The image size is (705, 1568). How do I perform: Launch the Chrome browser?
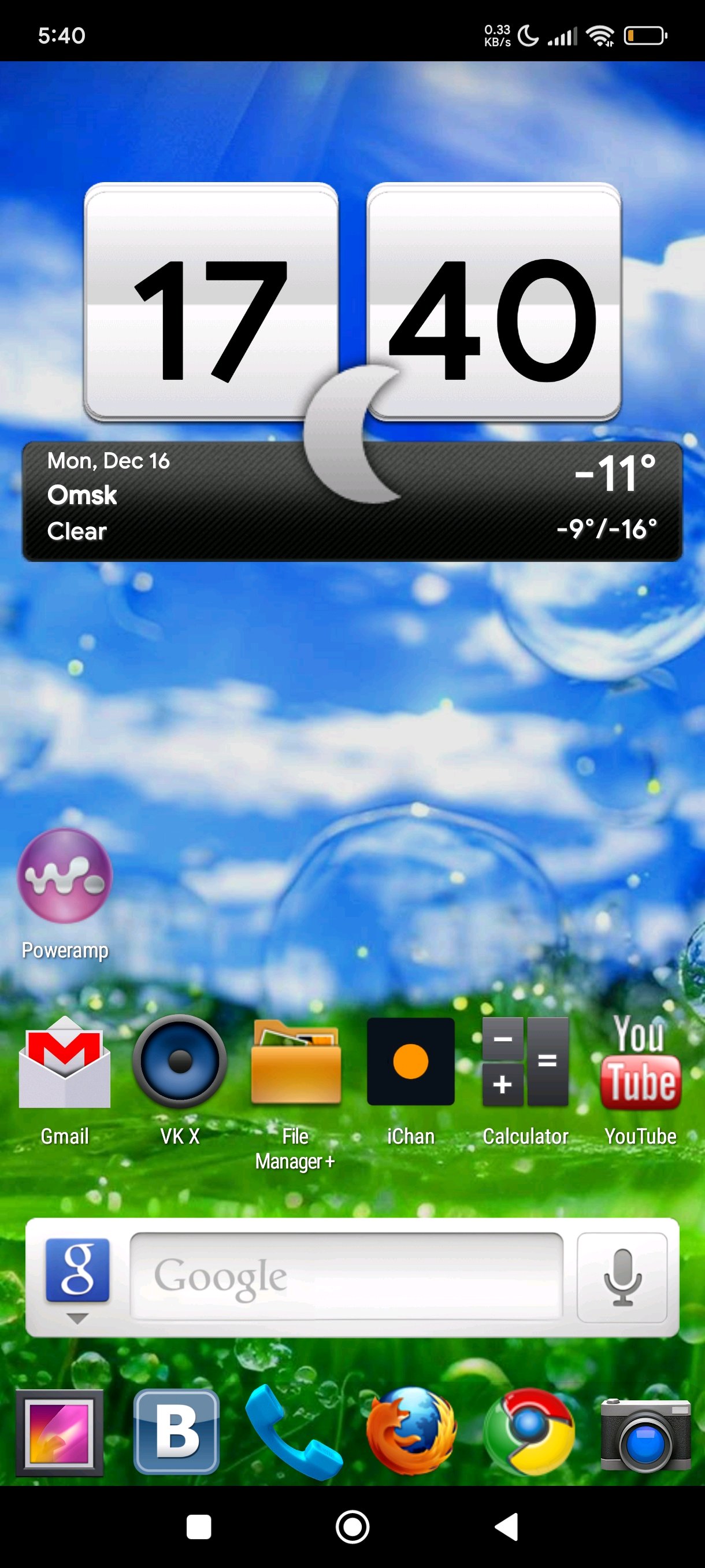(x=529, y=1432)
